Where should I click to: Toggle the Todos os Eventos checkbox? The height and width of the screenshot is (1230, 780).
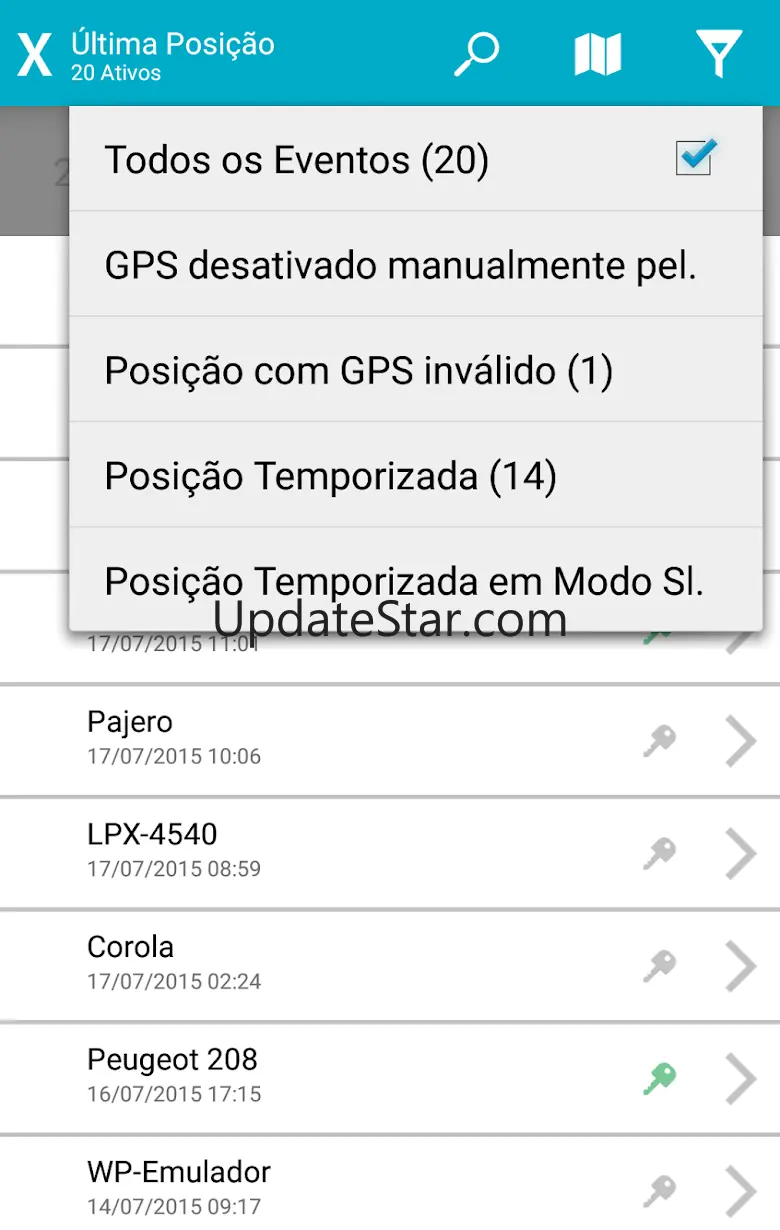click(694, 158)
